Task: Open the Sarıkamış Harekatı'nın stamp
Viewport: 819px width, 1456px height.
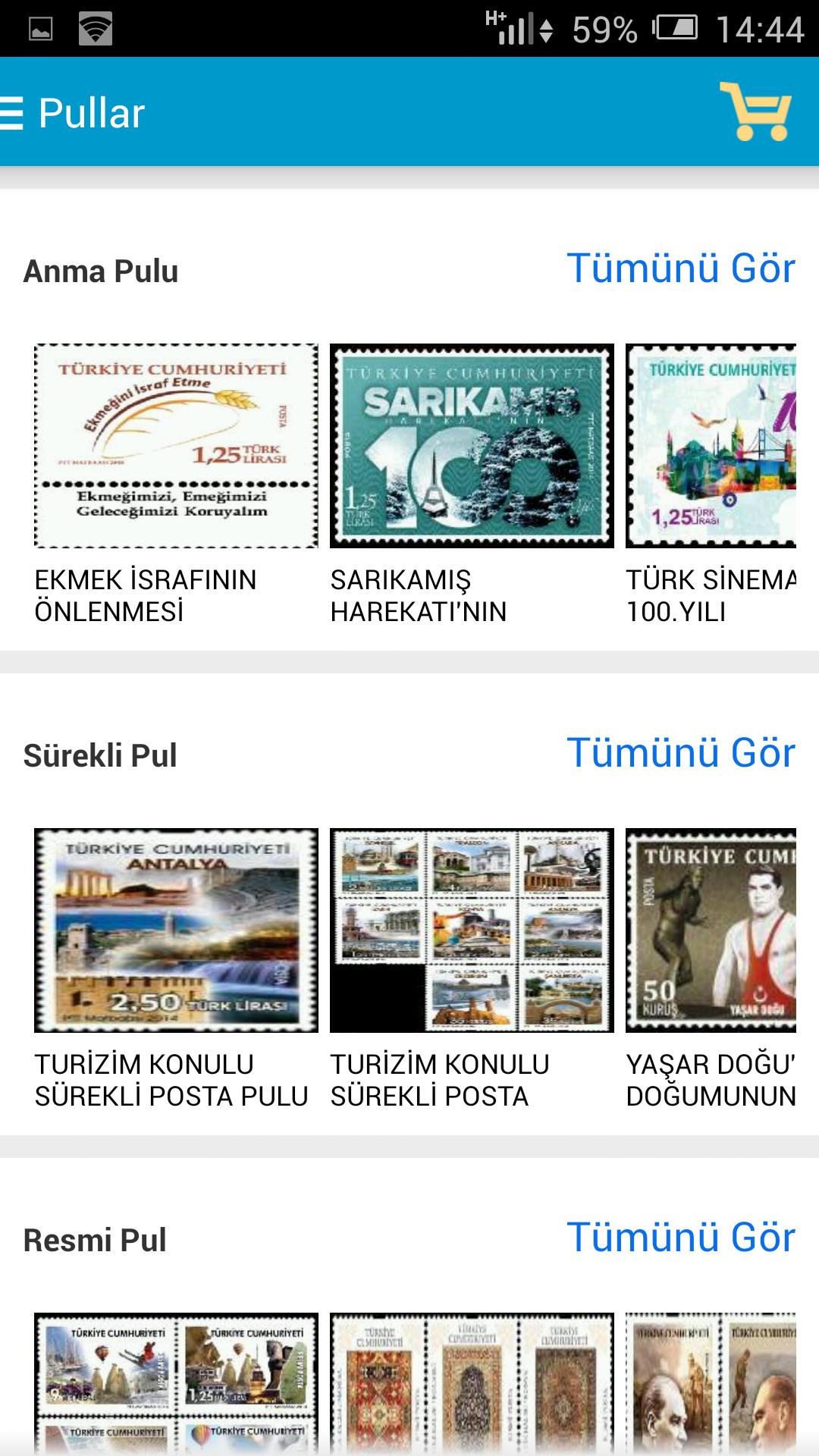Action: [472, 446]
